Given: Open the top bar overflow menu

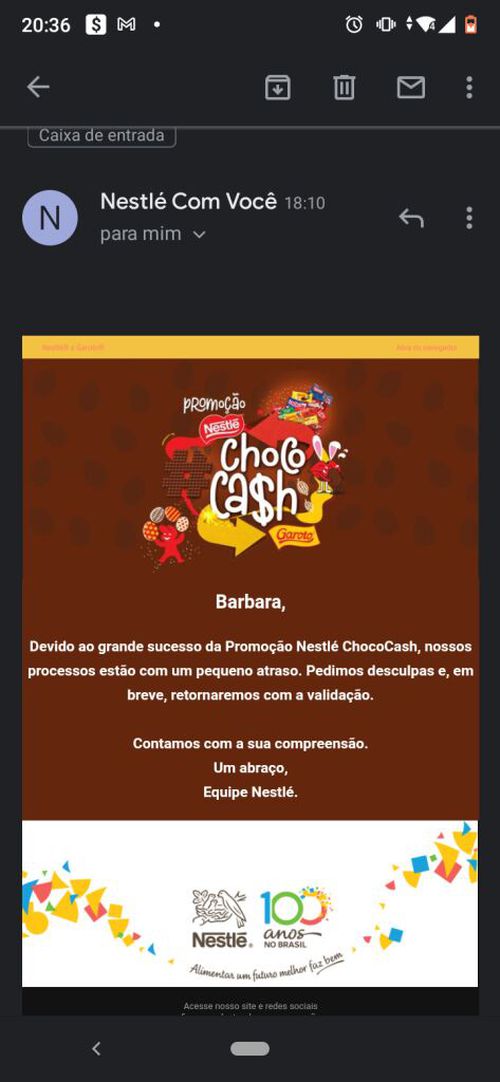Looking at the screenshot, I should click(469, 87).
